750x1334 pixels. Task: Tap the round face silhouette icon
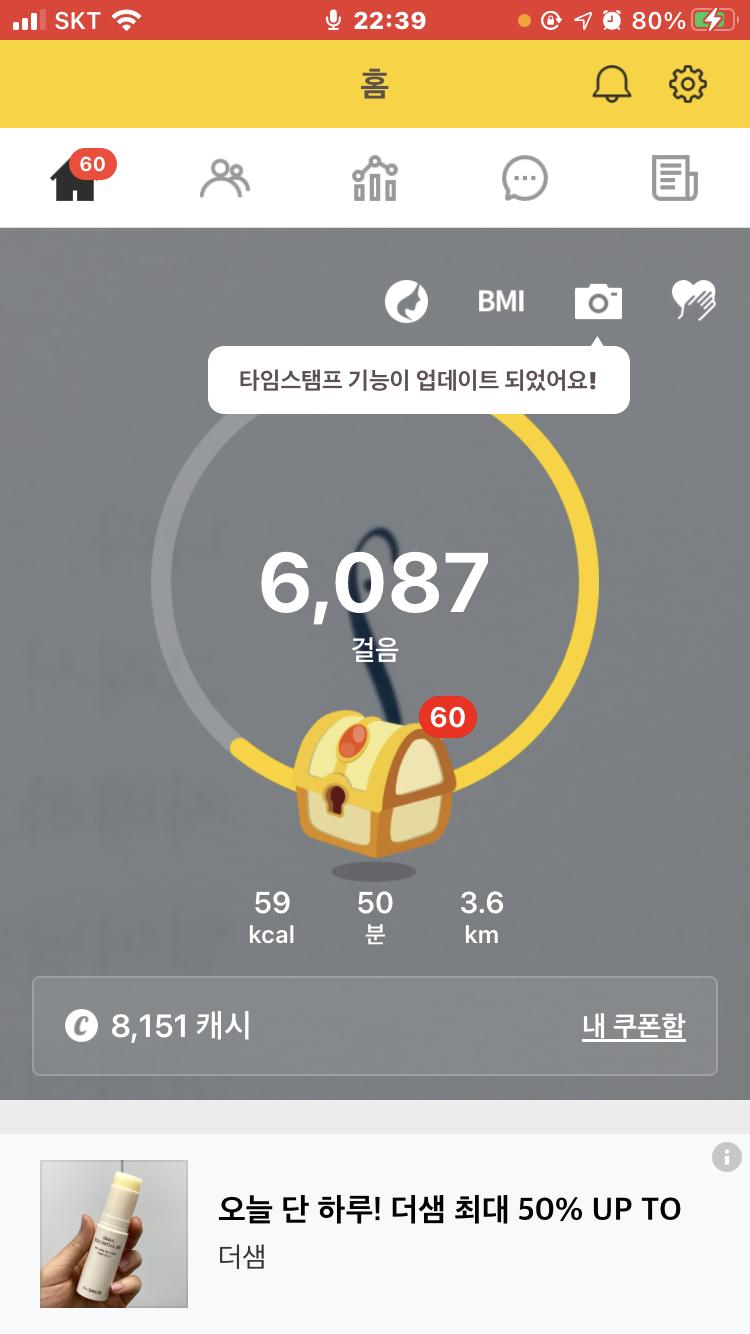(407, 301)
